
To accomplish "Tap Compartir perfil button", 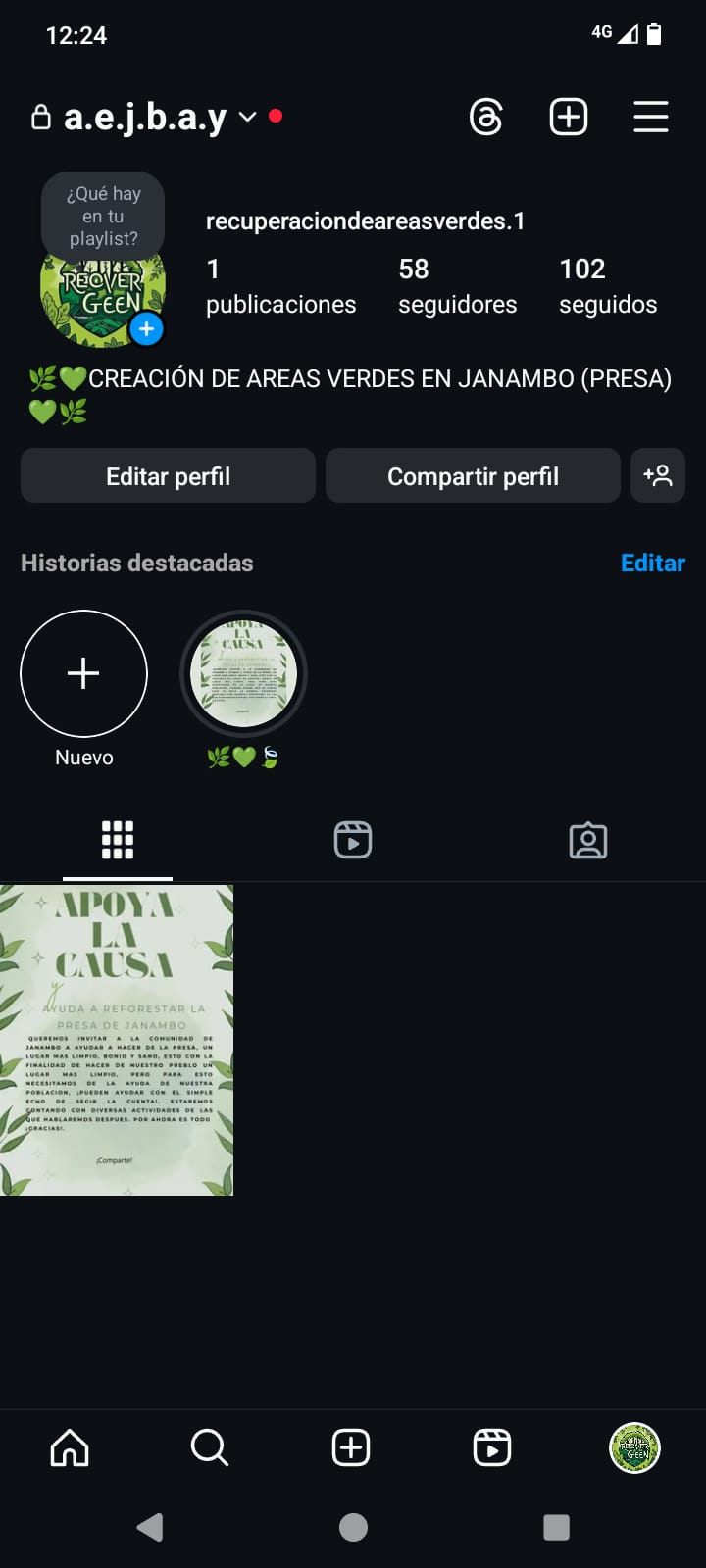I will point(473,476).
